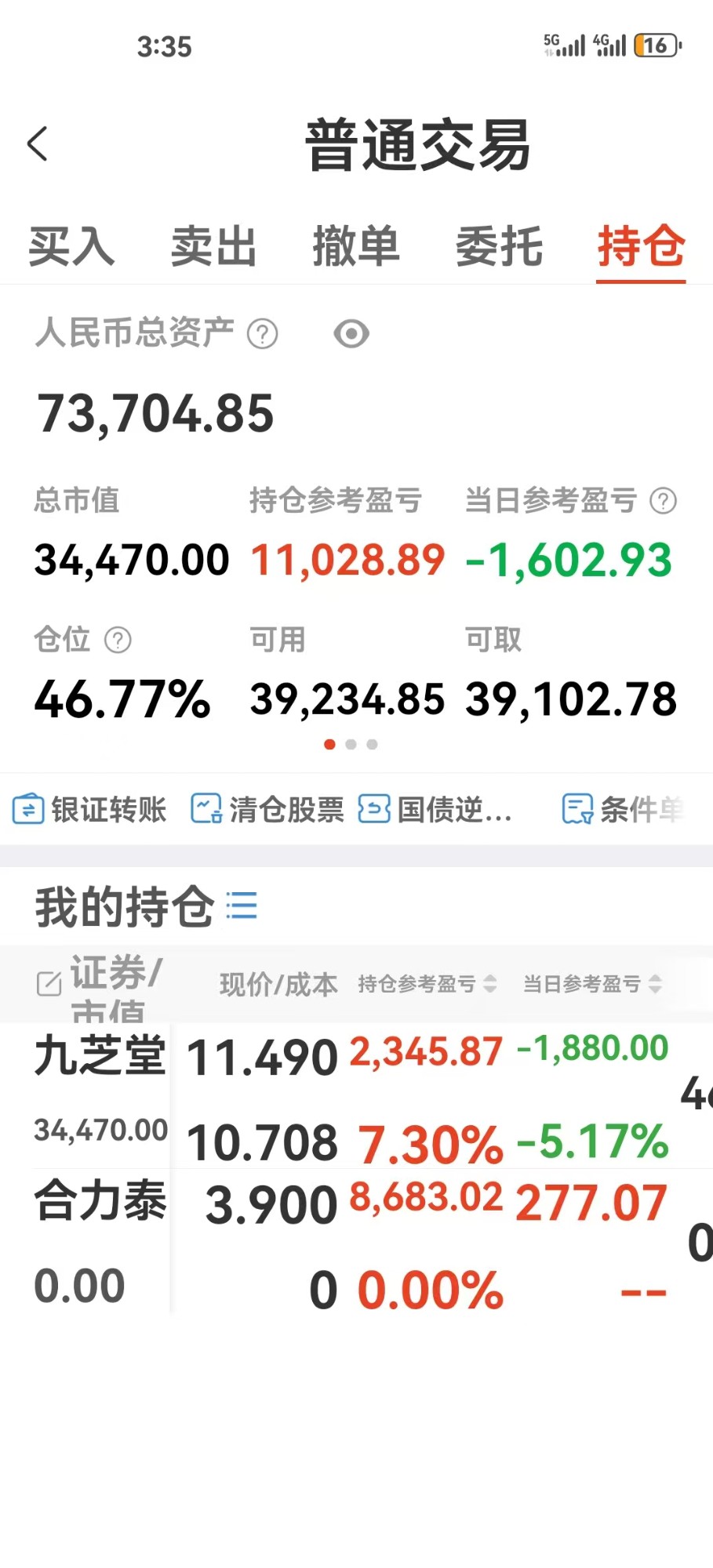Screen dimensions: 713x1568
Task: Open 条件单
Action: (624, 809)
